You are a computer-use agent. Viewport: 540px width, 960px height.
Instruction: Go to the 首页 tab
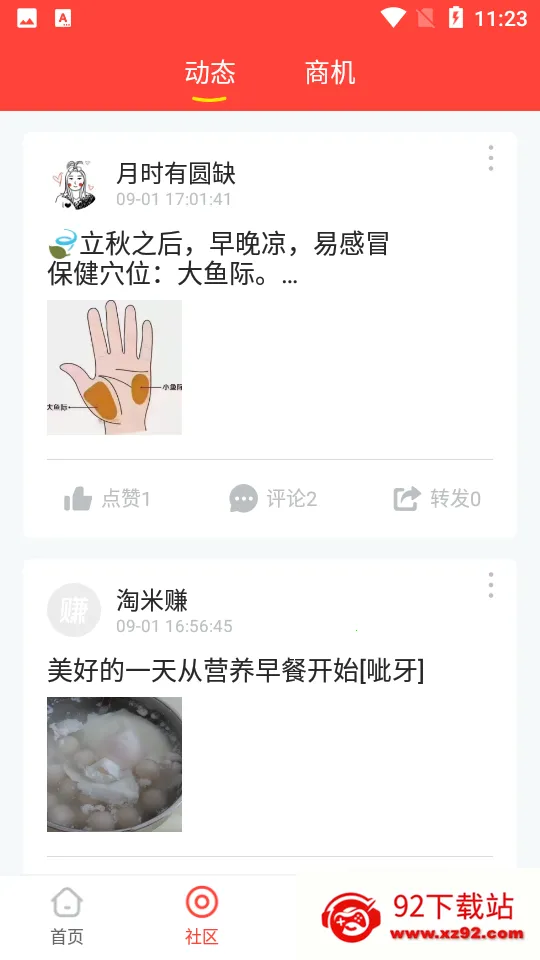pyautogui.click(x=67, y=916)
